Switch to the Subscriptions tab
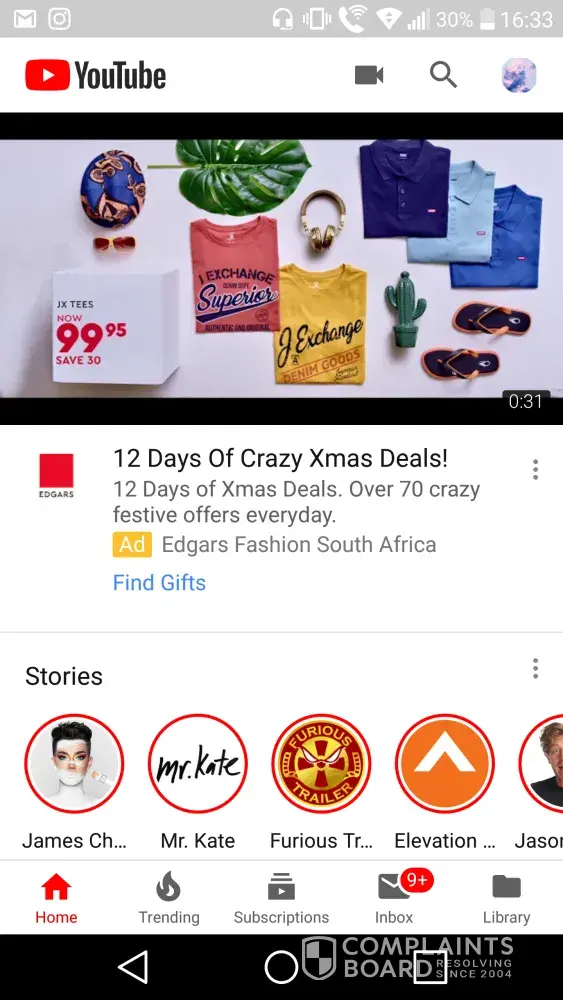This screenshot has height=1000, width=563. (281, 899)
